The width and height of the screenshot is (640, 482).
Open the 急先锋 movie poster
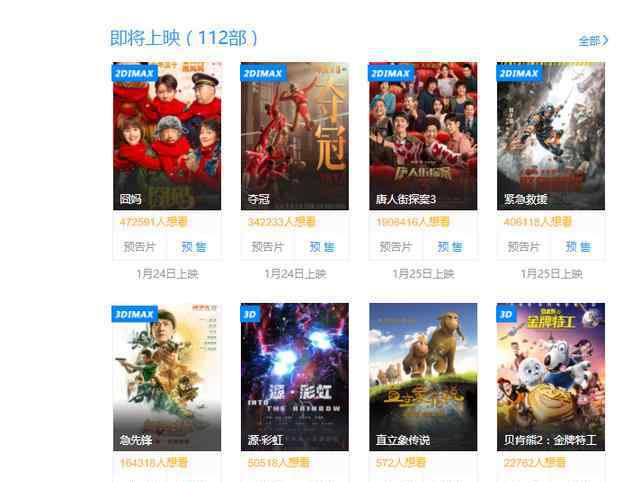coord(166,376)
